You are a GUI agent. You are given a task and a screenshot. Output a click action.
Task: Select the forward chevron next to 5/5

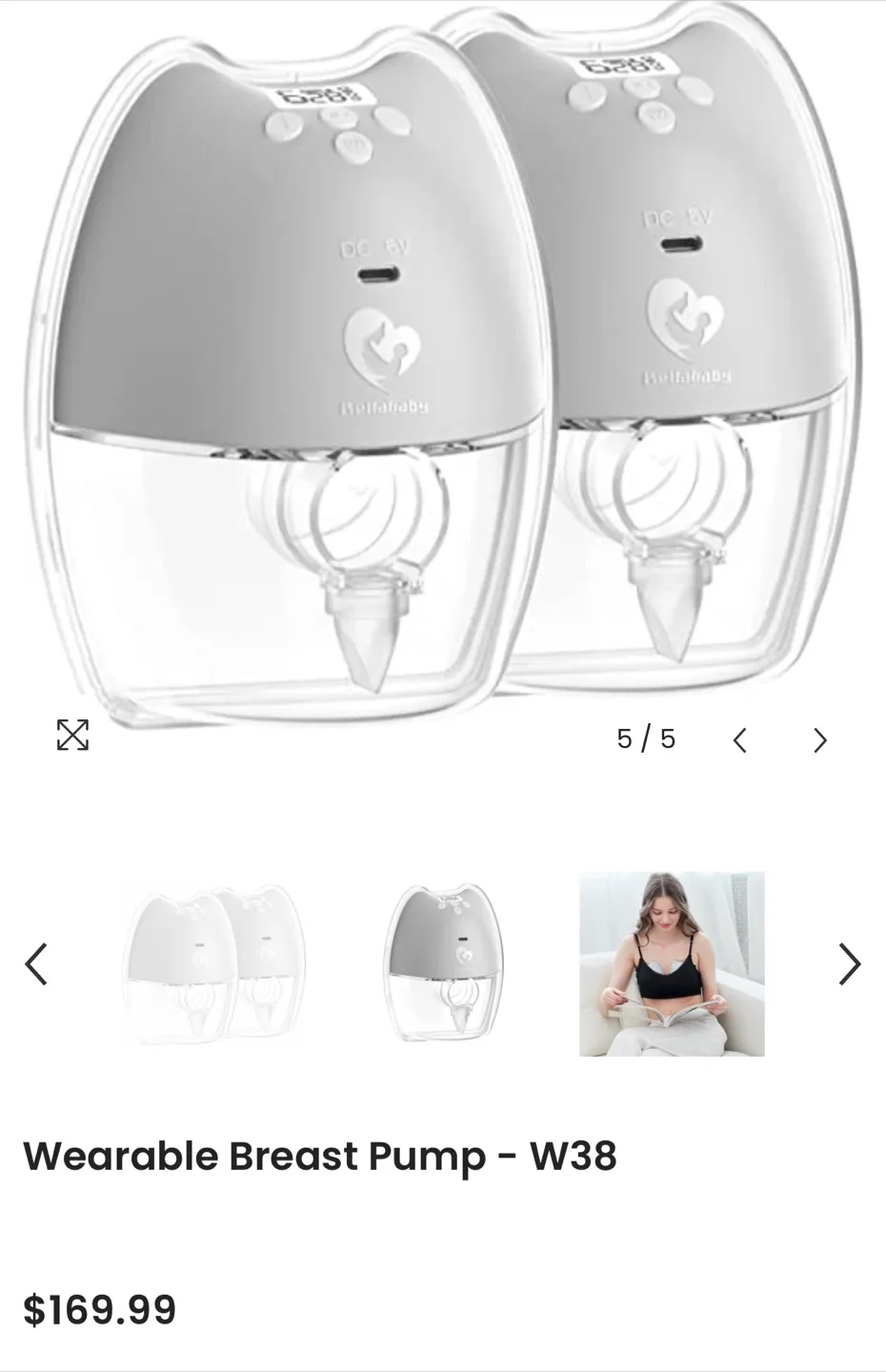819,739
